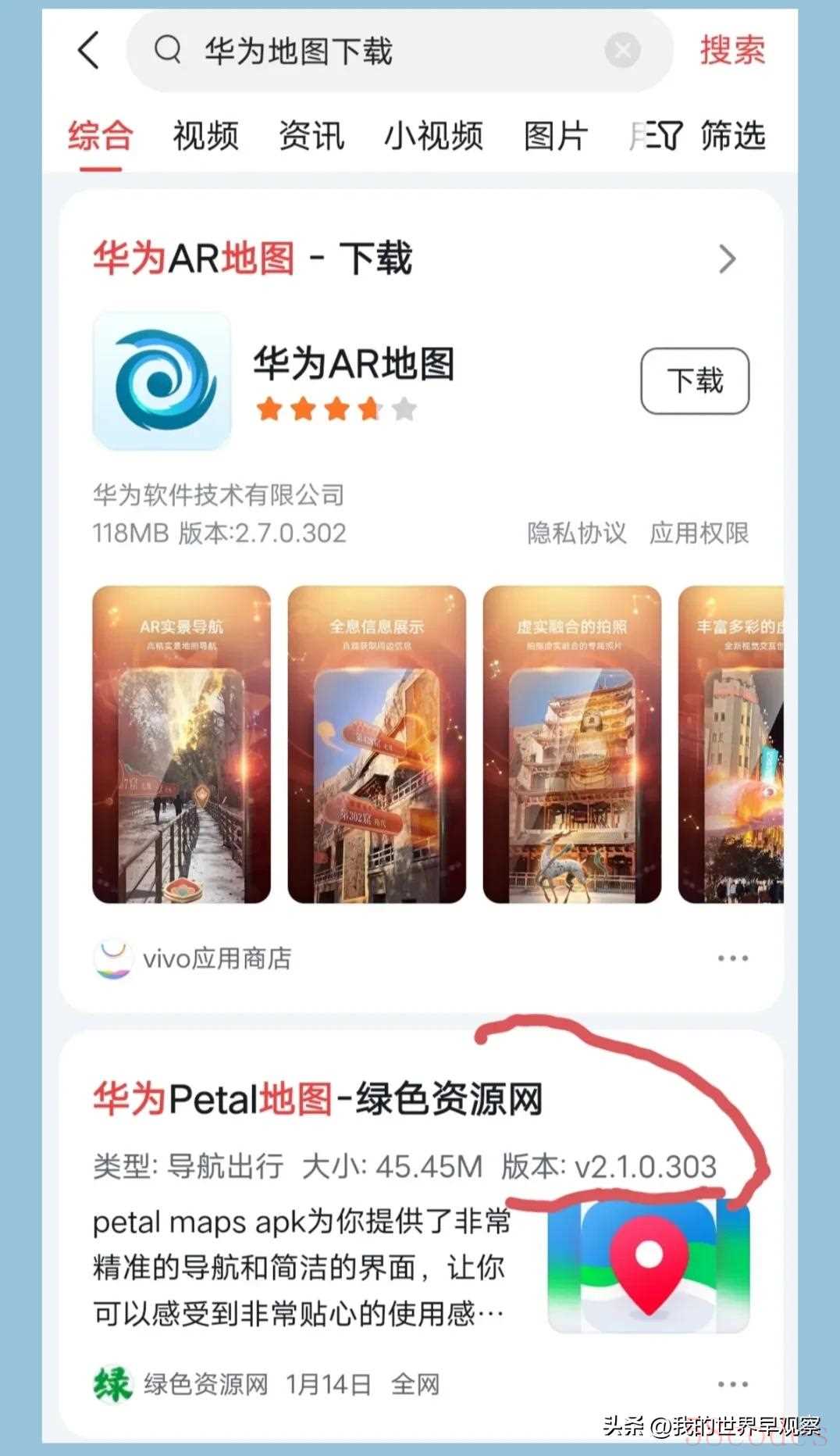Image resolution: width=840 pixels, height=1456 pixels.
Task: Open more options beside 绿色资源网
Action: (732, 1385)
